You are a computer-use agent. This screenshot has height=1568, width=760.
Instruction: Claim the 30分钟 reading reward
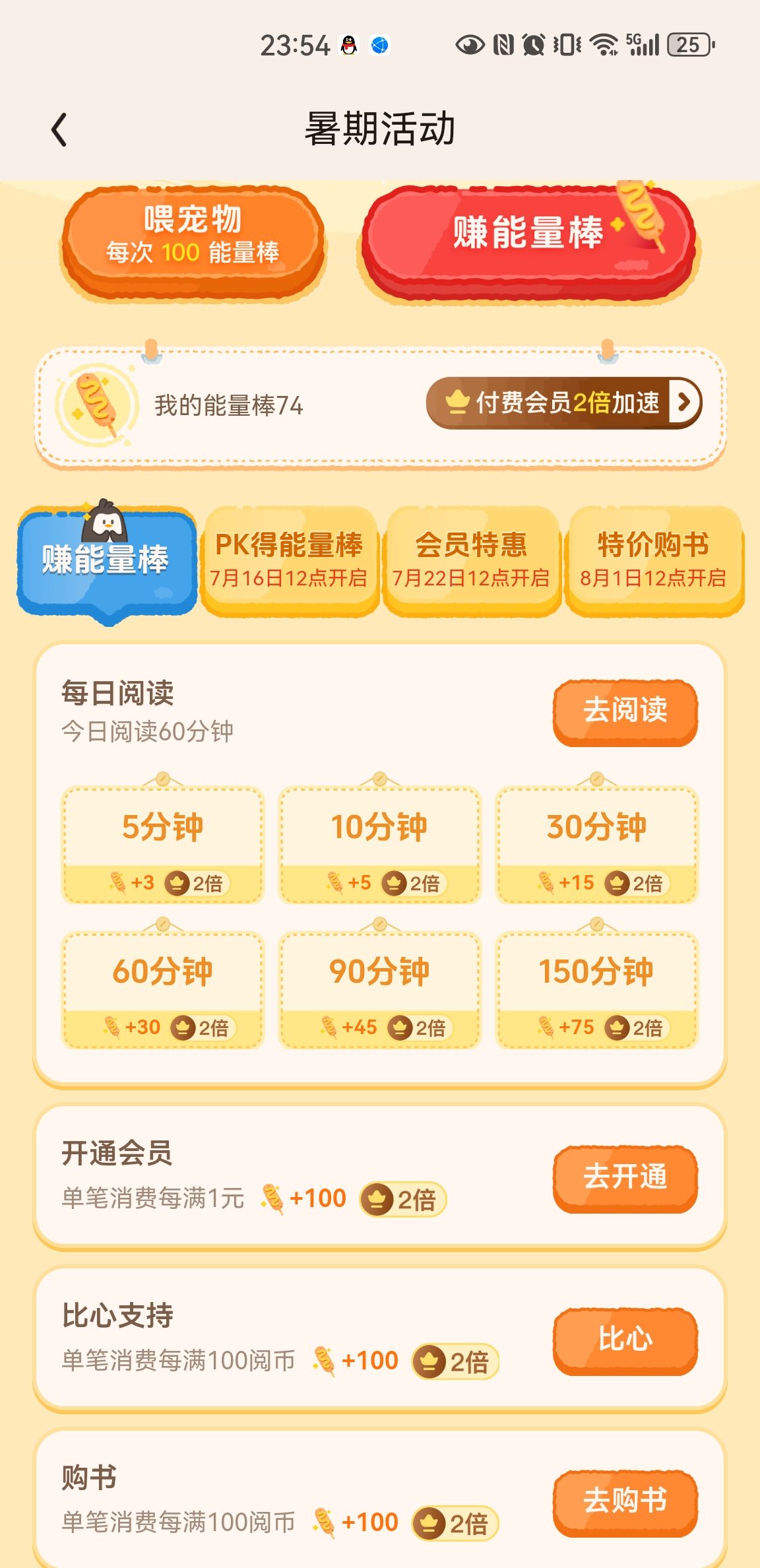(596, 845)
